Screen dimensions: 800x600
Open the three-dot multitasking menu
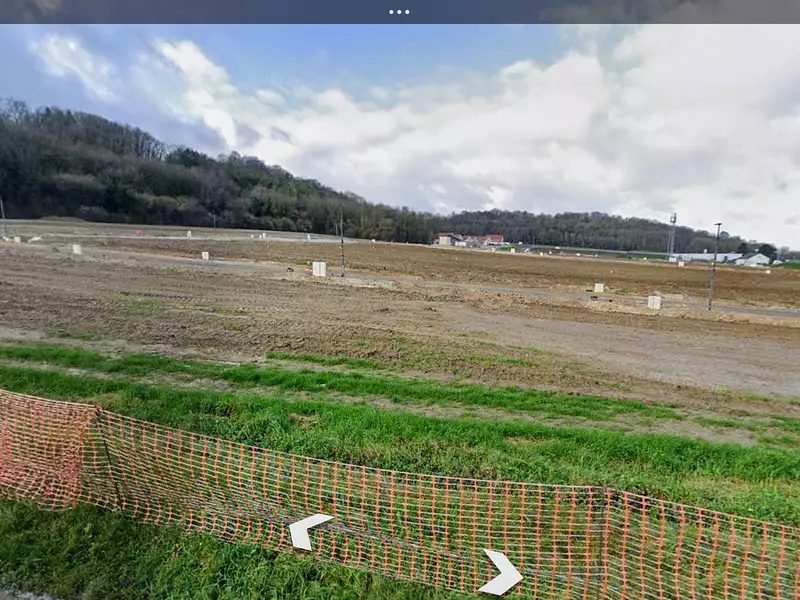pyautogui.click(x=399, y=12)
